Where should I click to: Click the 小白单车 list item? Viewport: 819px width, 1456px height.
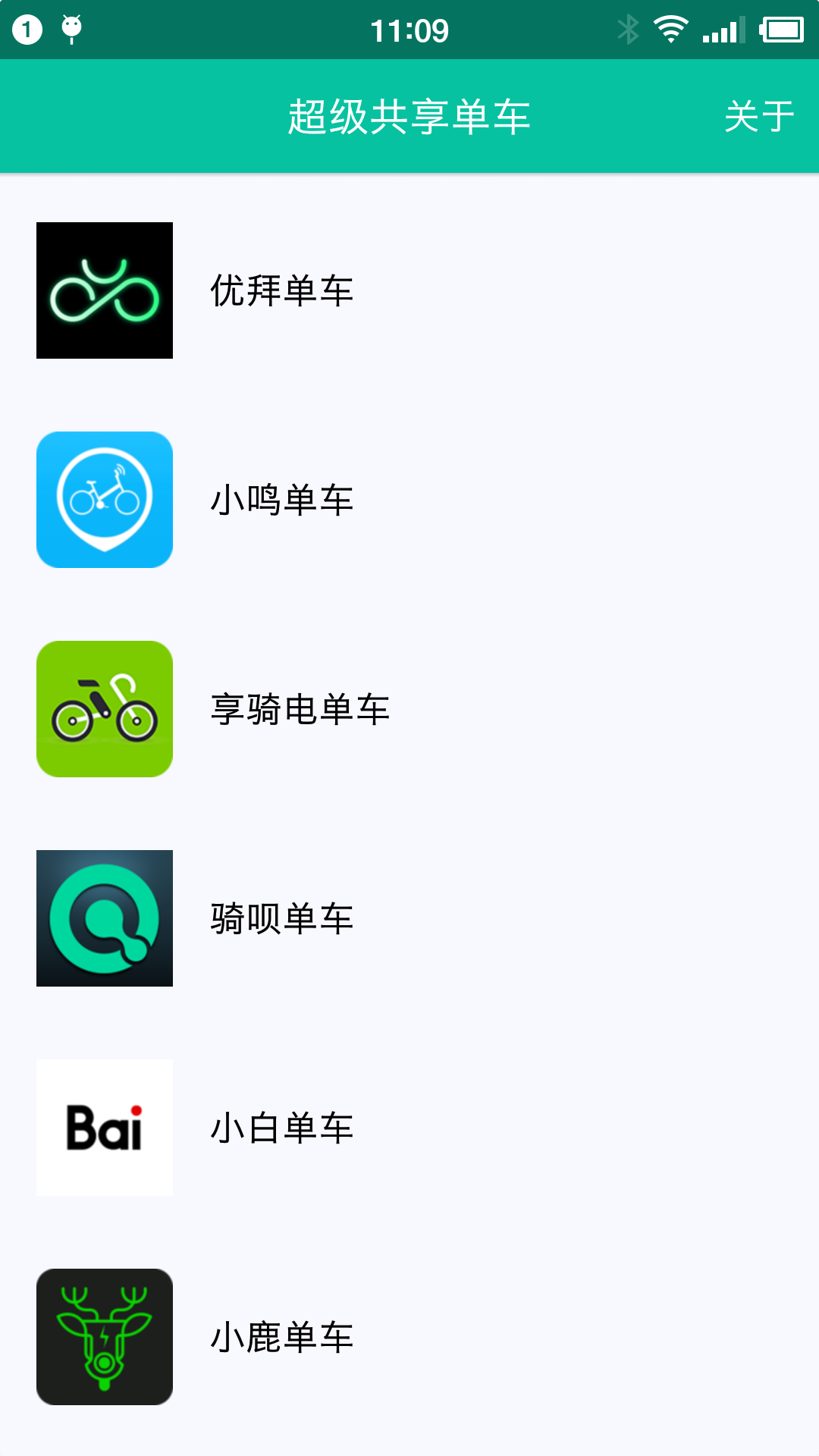pyautogui.click(x=281, y=1127)
